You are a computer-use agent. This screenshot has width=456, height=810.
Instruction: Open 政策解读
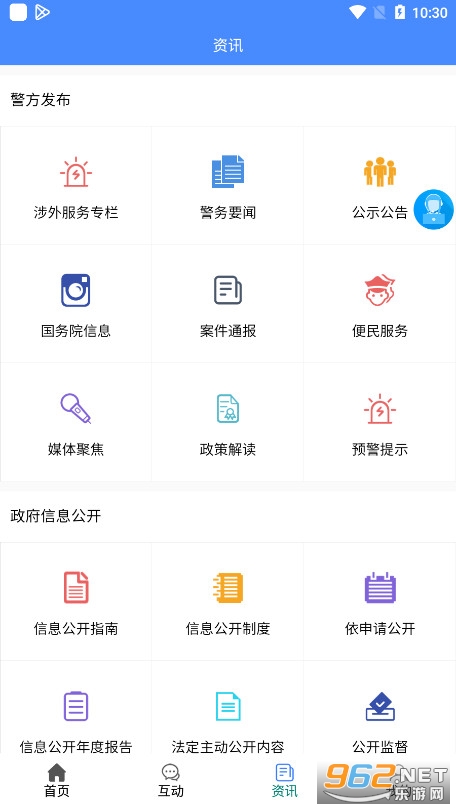point(228,422)
